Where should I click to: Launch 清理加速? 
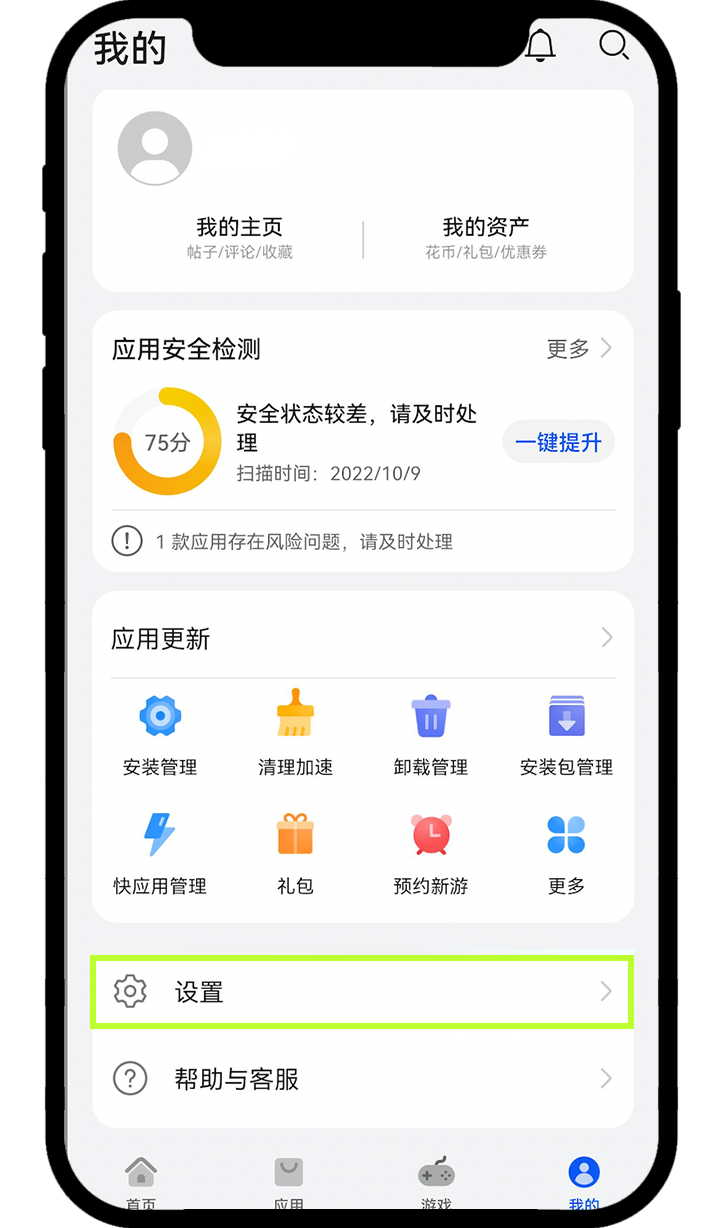pos(295,736)
